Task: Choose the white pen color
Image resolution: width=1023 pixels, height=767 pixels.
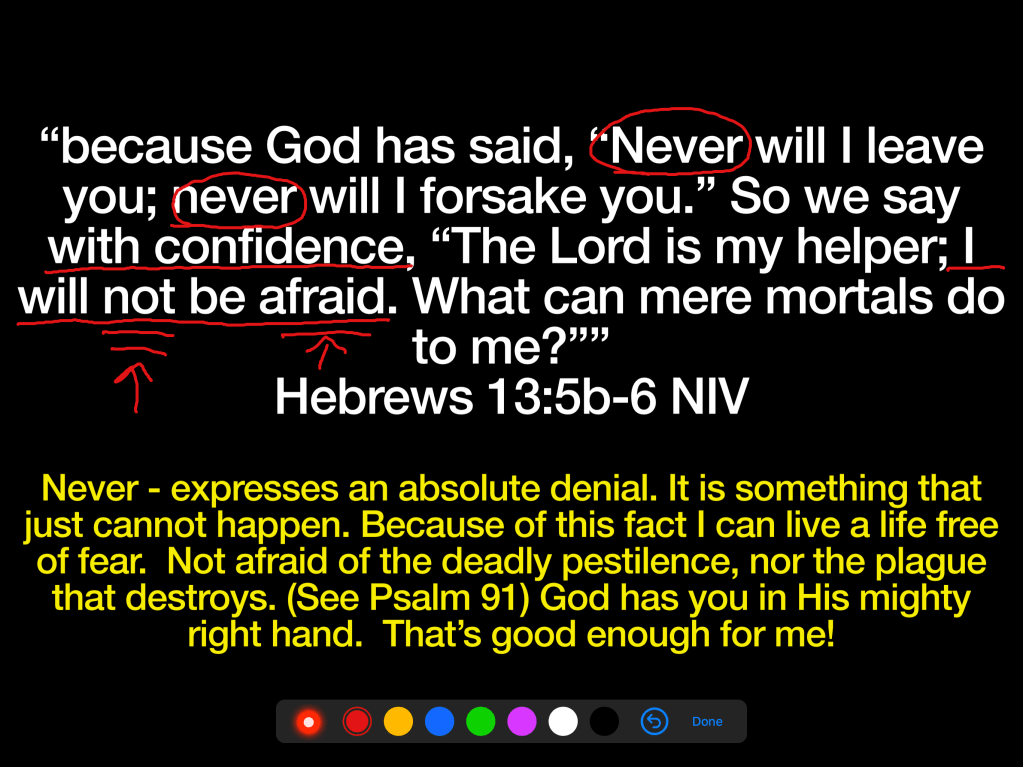Action: pyautogui.click(x=563, y=721)
